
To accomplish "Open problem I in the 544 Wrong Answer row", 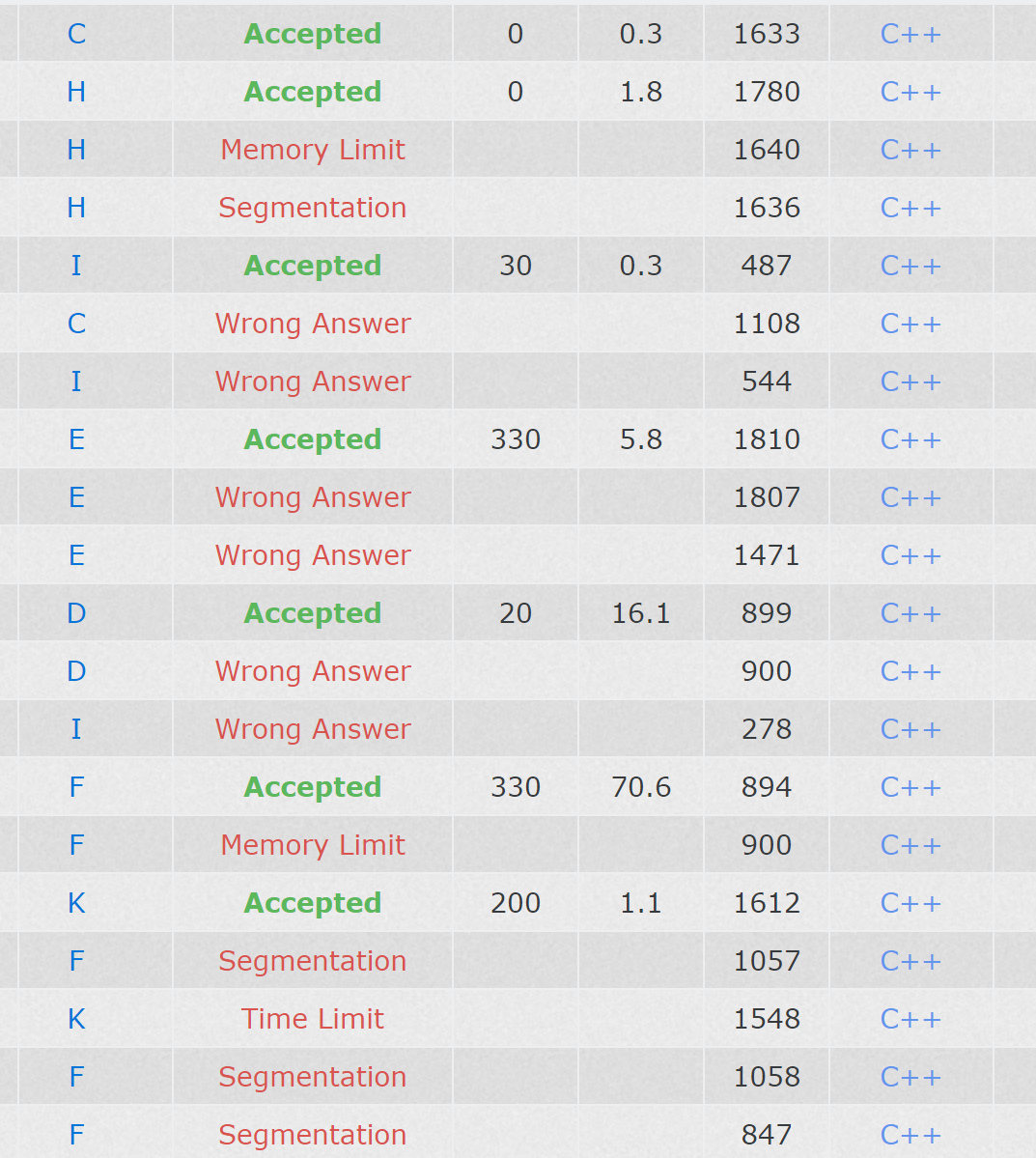I will pos(76,381).
